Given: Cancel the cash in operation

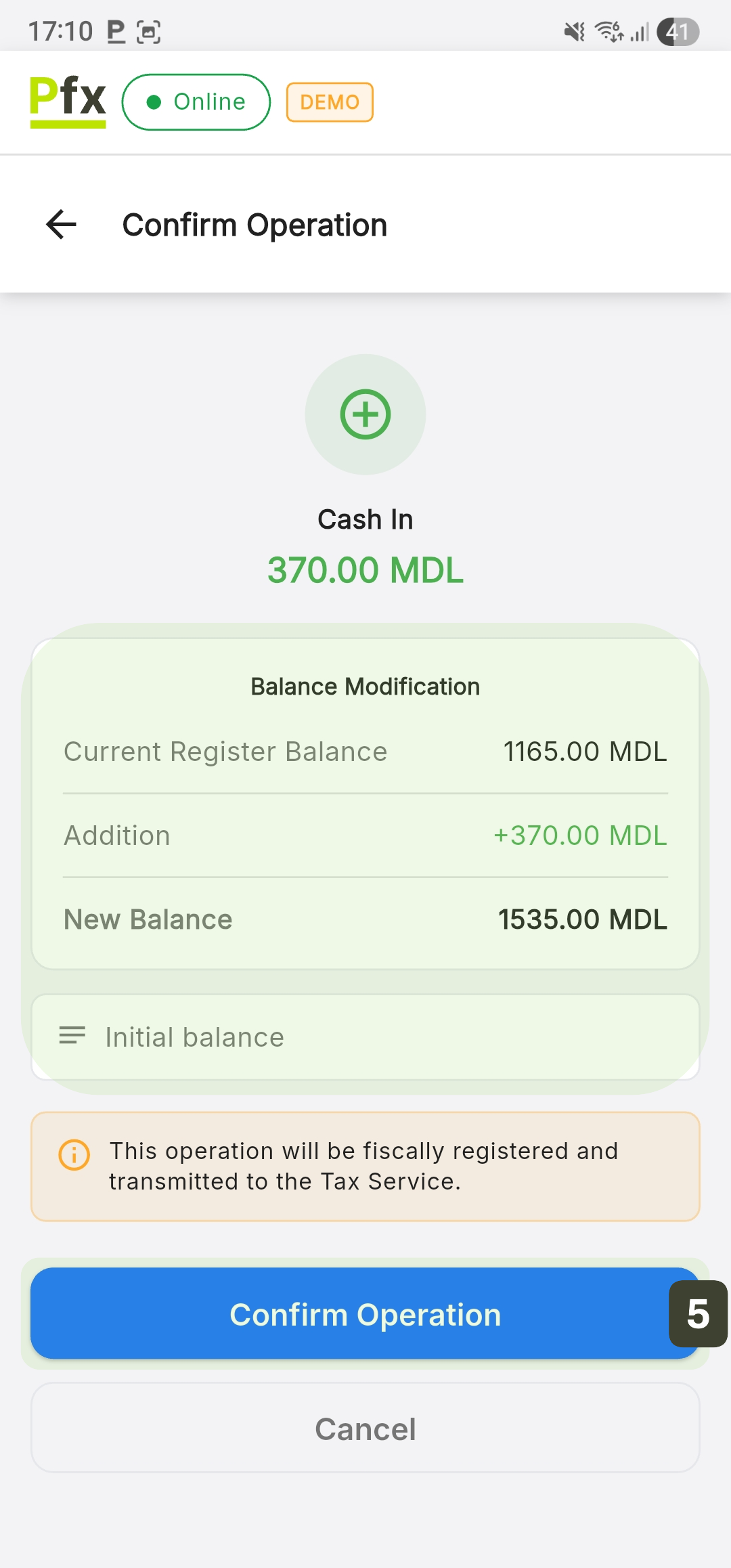Looking at the screenshot, I should click(365, 1429).
